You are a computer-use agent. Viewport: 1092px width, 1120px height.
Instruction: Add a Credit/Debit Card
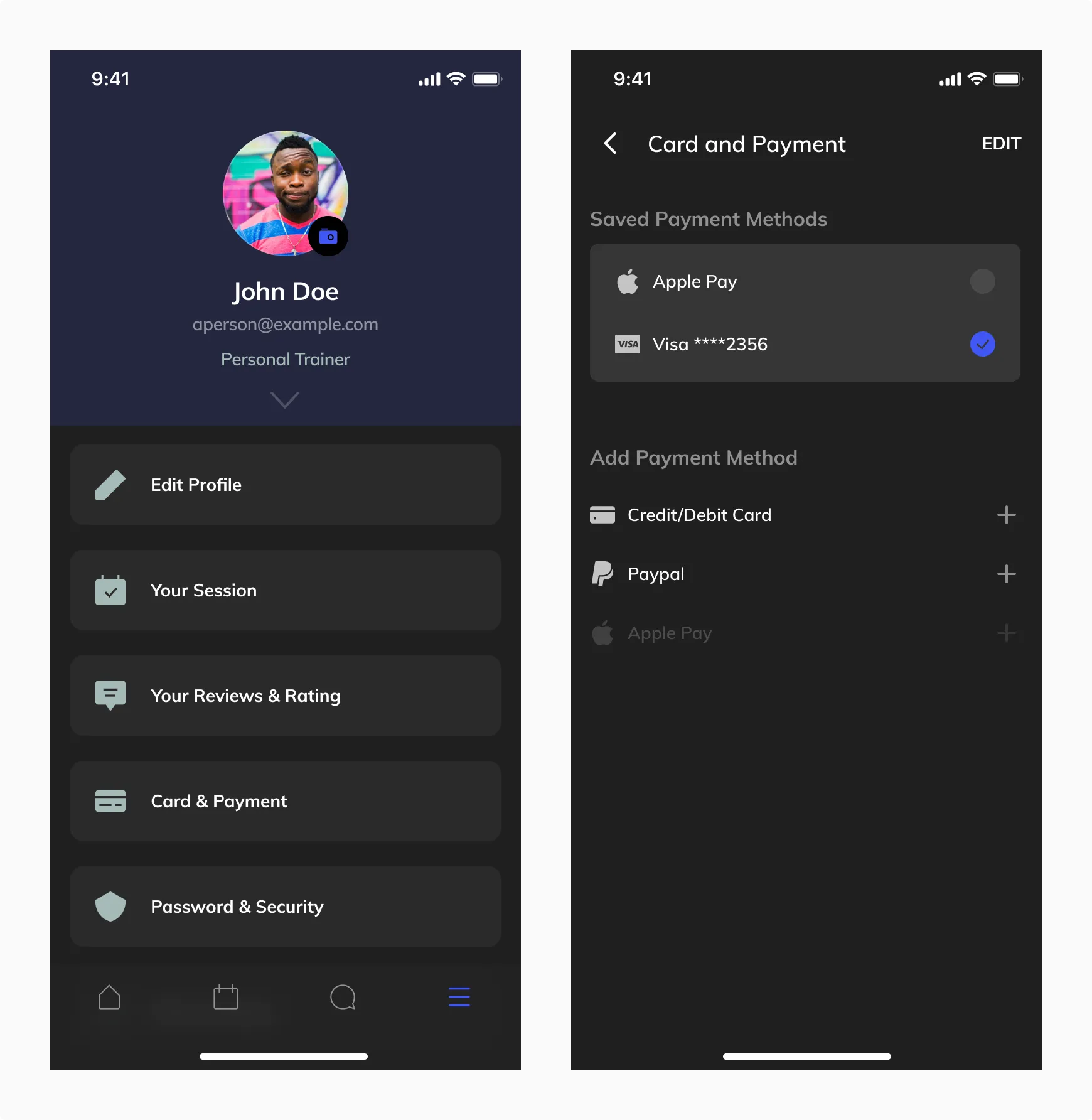tap(1006, 515)
